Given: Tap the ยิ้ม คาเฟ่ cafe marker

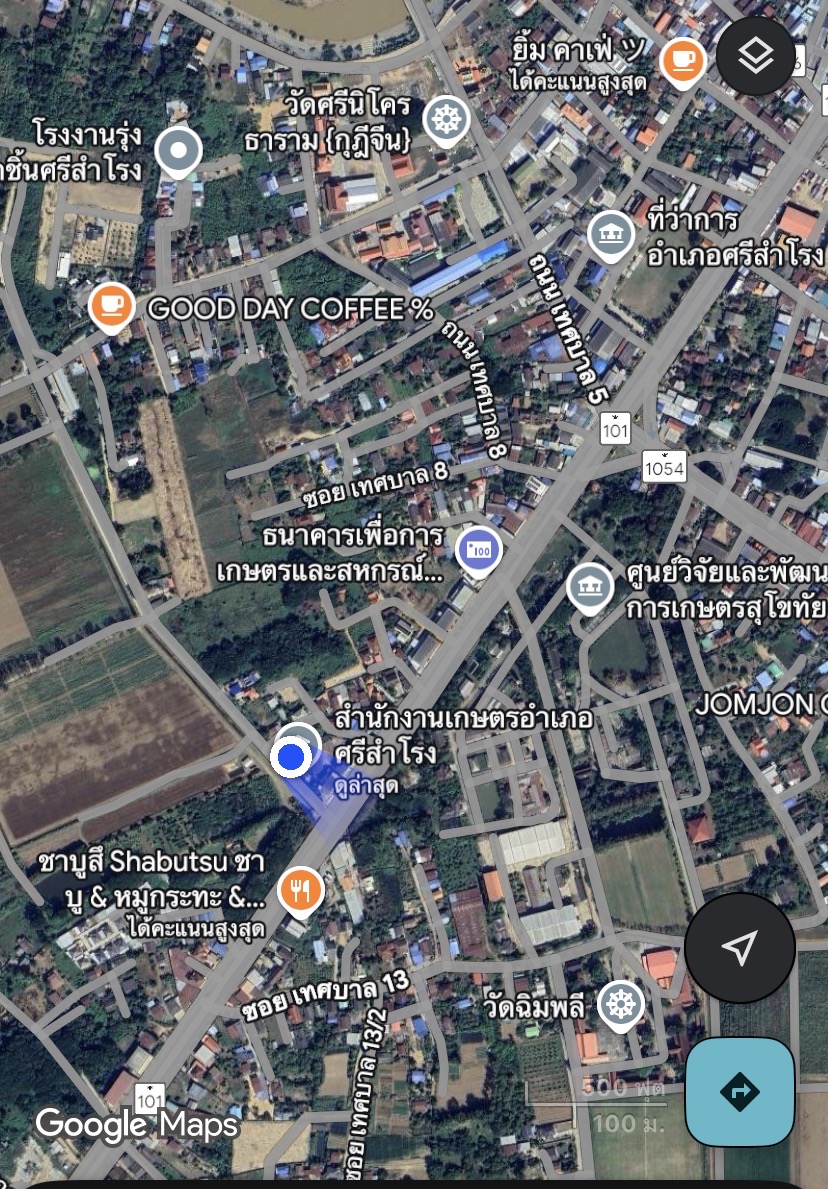Looking at the screenshot, I should [x=683, y=60].
